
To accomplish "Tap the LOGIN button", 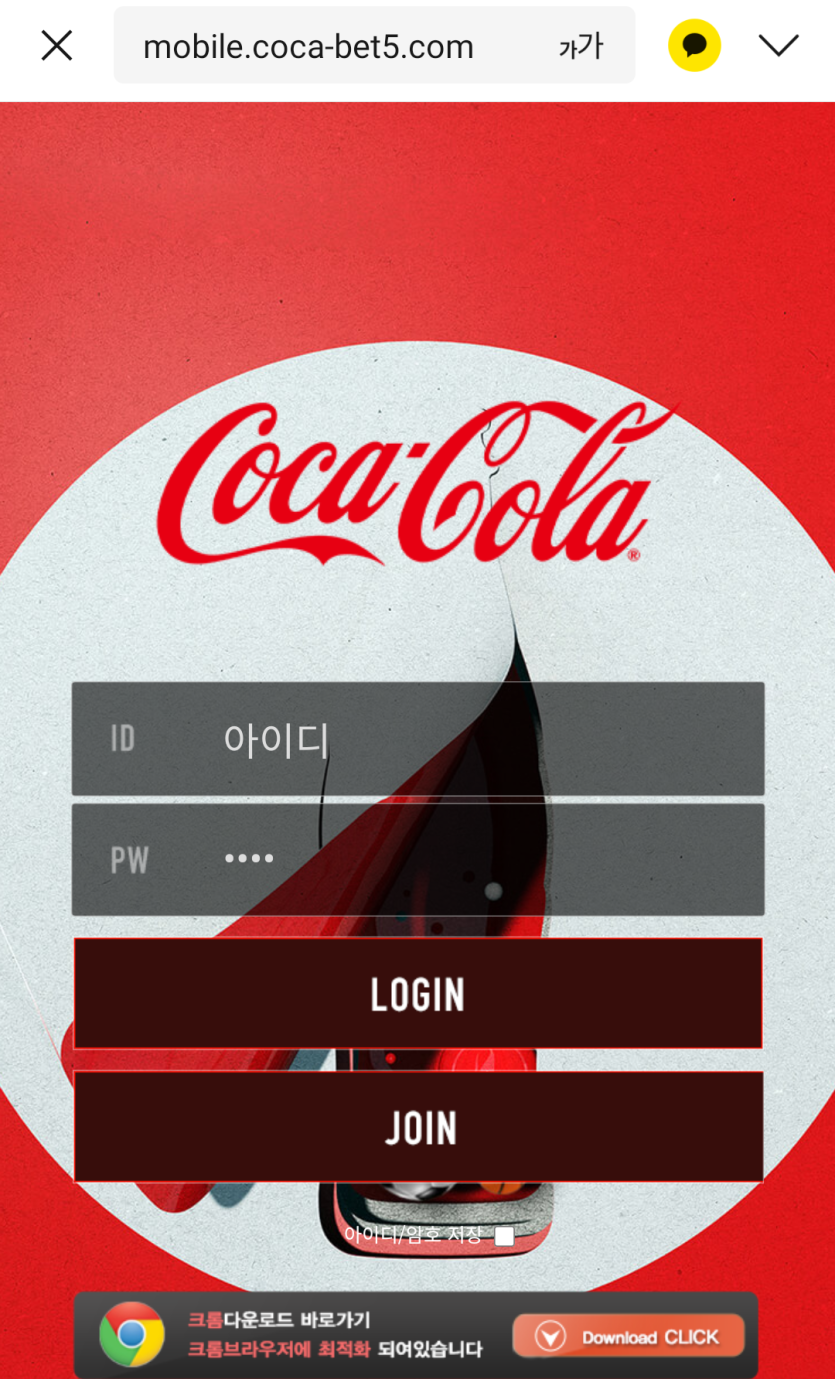I will tap(418, 994).
